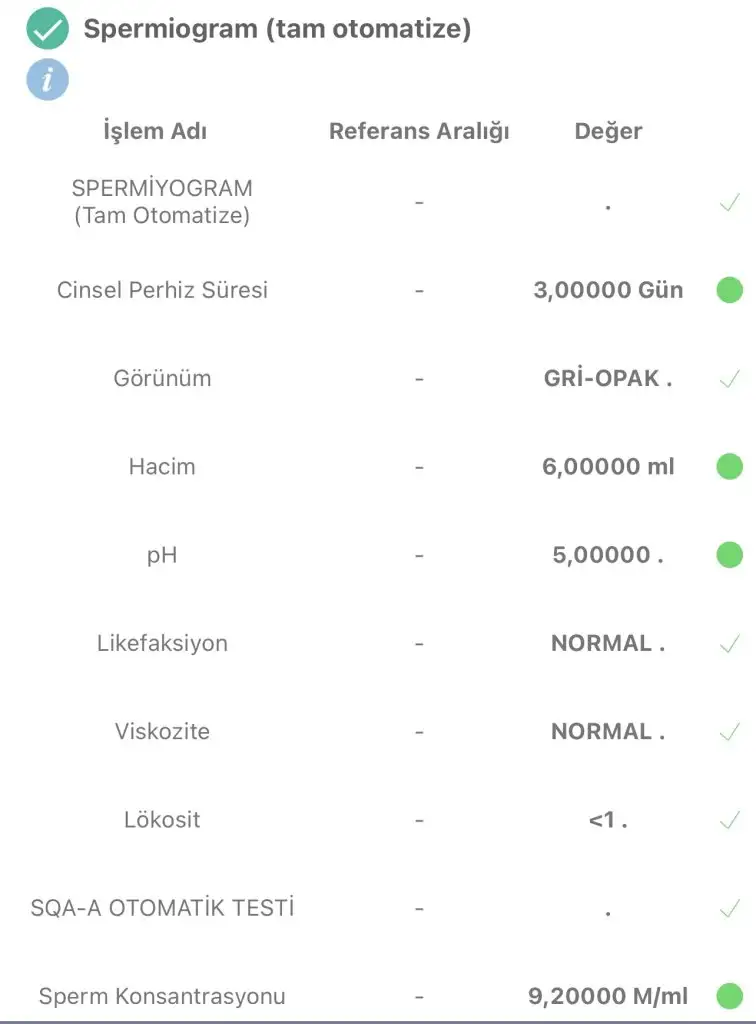
Task: Collapse the Spermiogram (tam otomatize) section
Action: tap(276, 29)
